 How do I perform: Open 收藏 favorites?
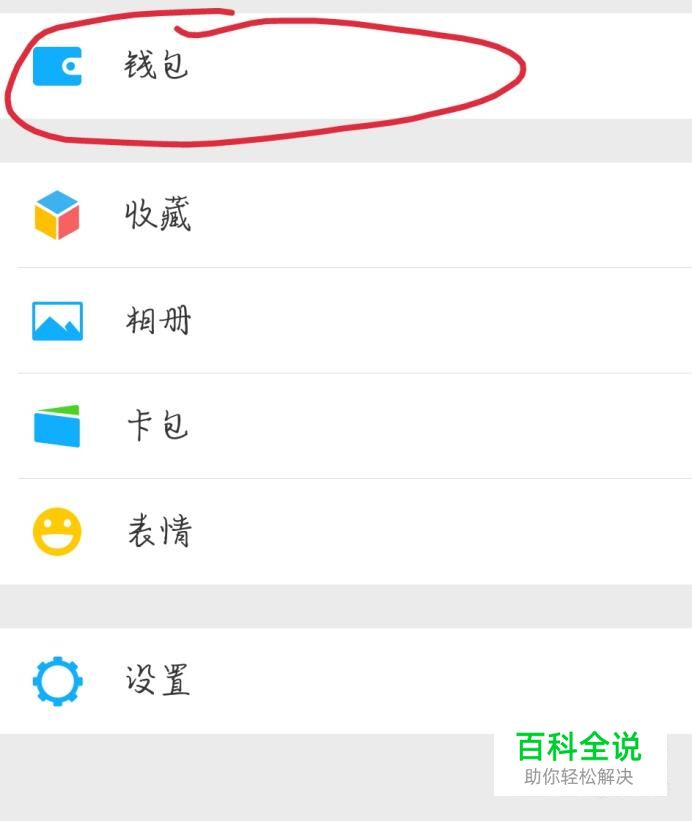coord(157,215)
